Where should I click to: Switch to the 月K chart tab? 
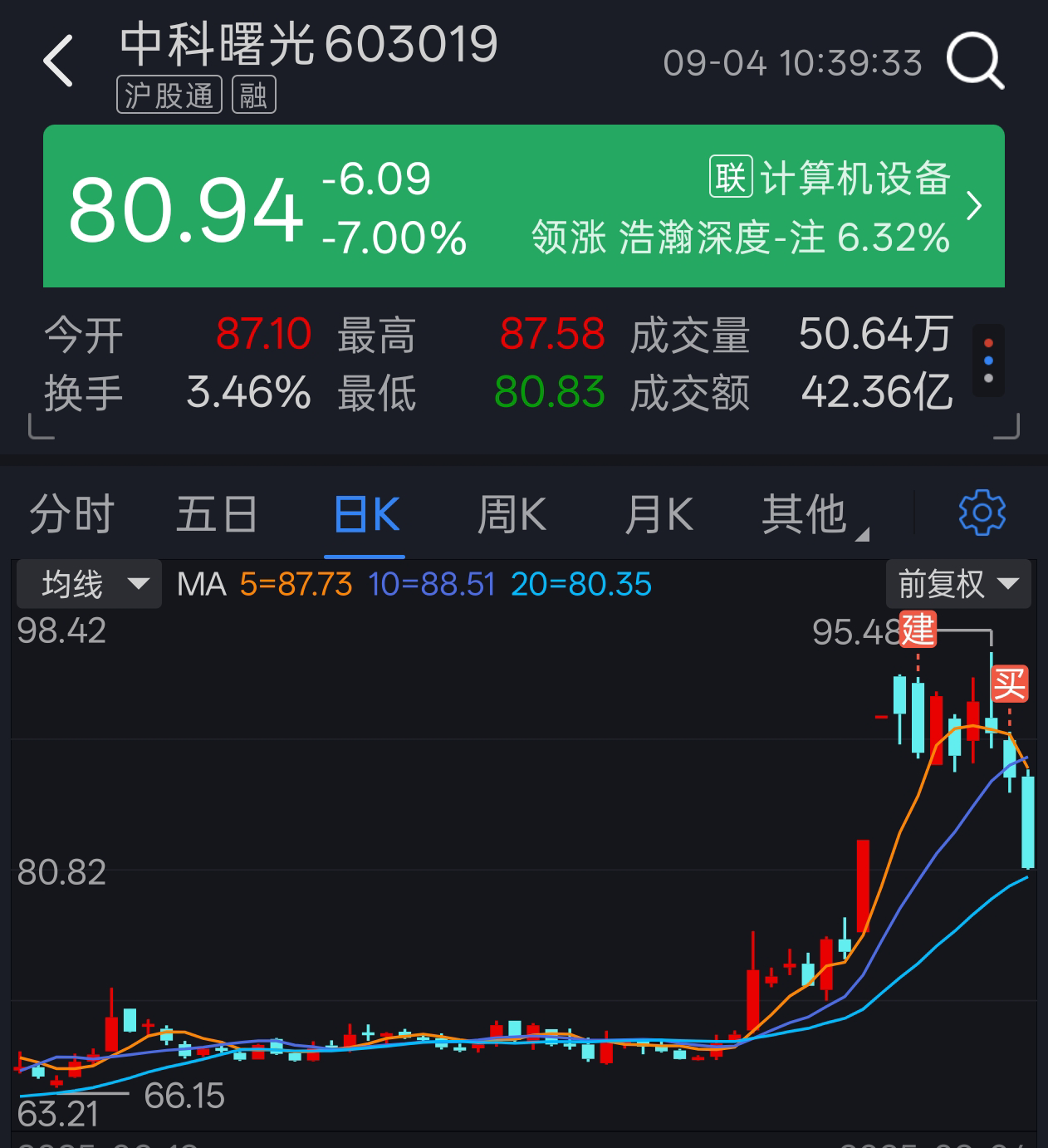coord(658,514)
